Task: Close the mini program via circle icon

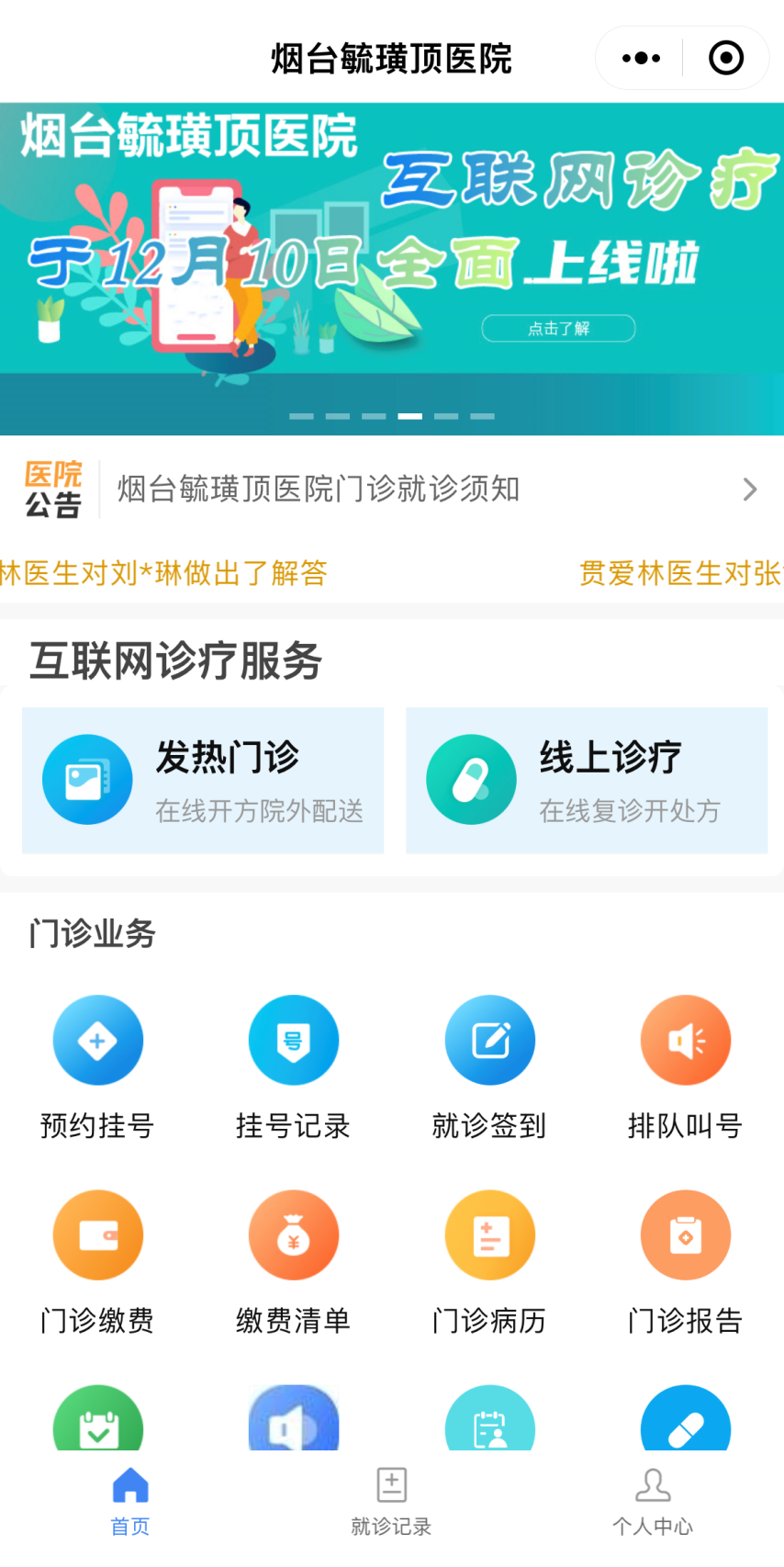Action: (x=725, y=58)
